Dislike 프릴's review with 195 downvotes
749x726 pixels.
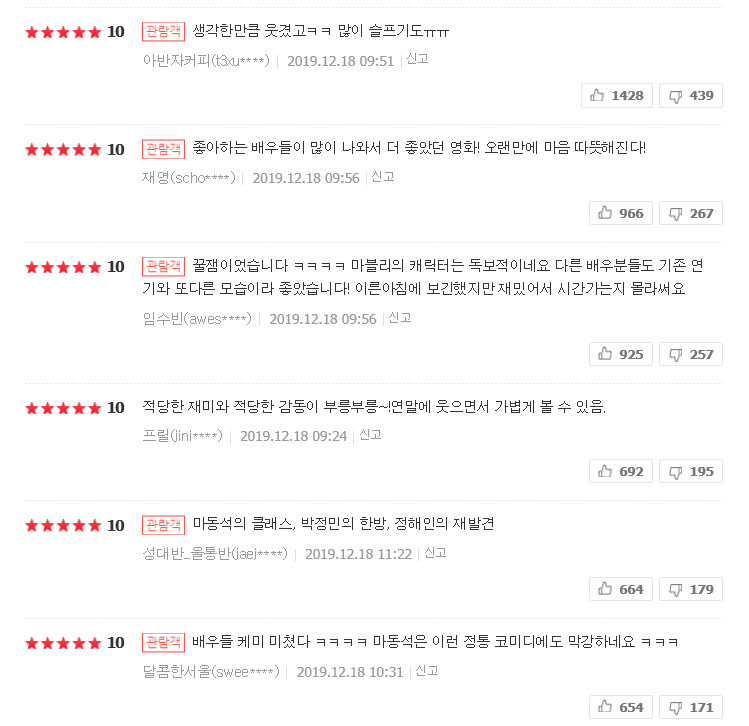coord(691,471)
